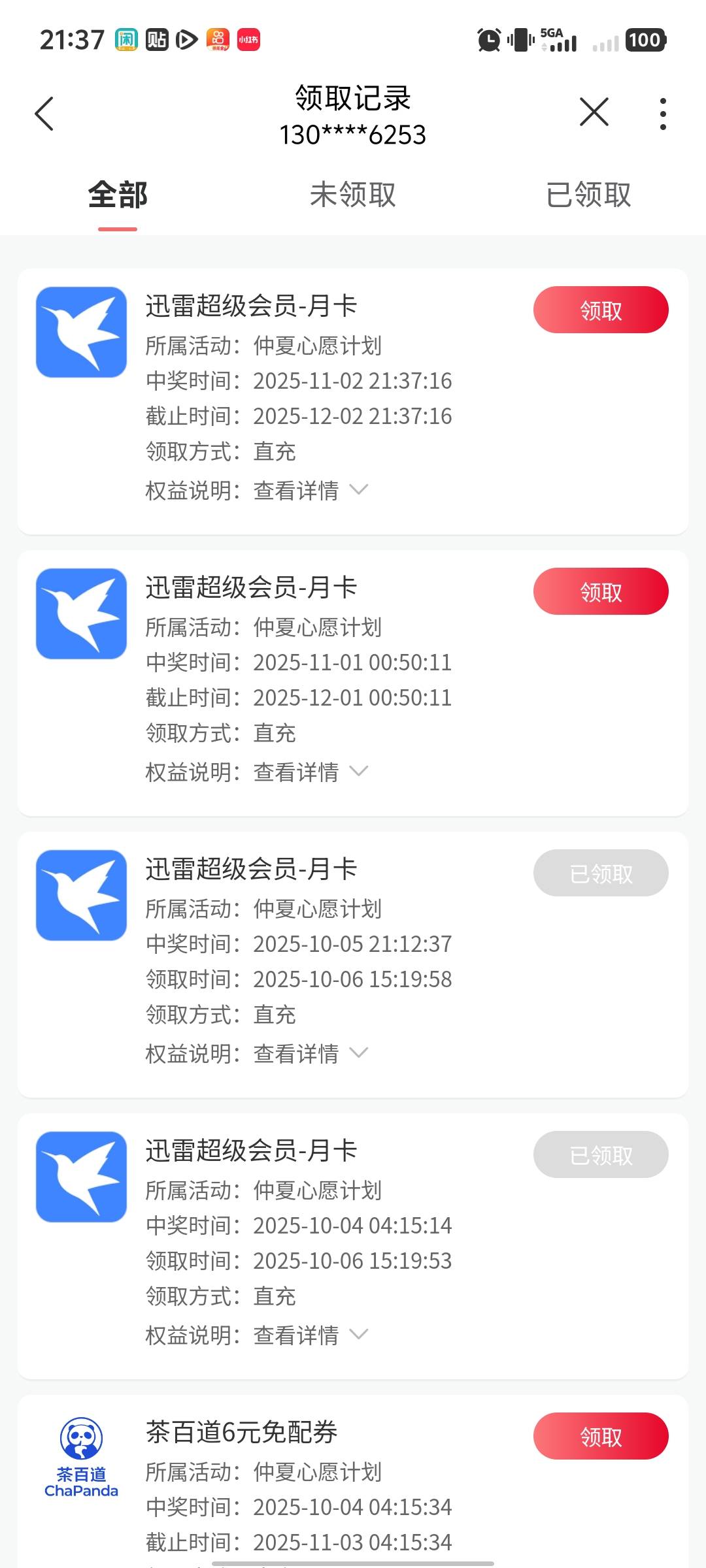Open the three-dot overflow menu
This screenshot has height=1568, width=706.
663,114
